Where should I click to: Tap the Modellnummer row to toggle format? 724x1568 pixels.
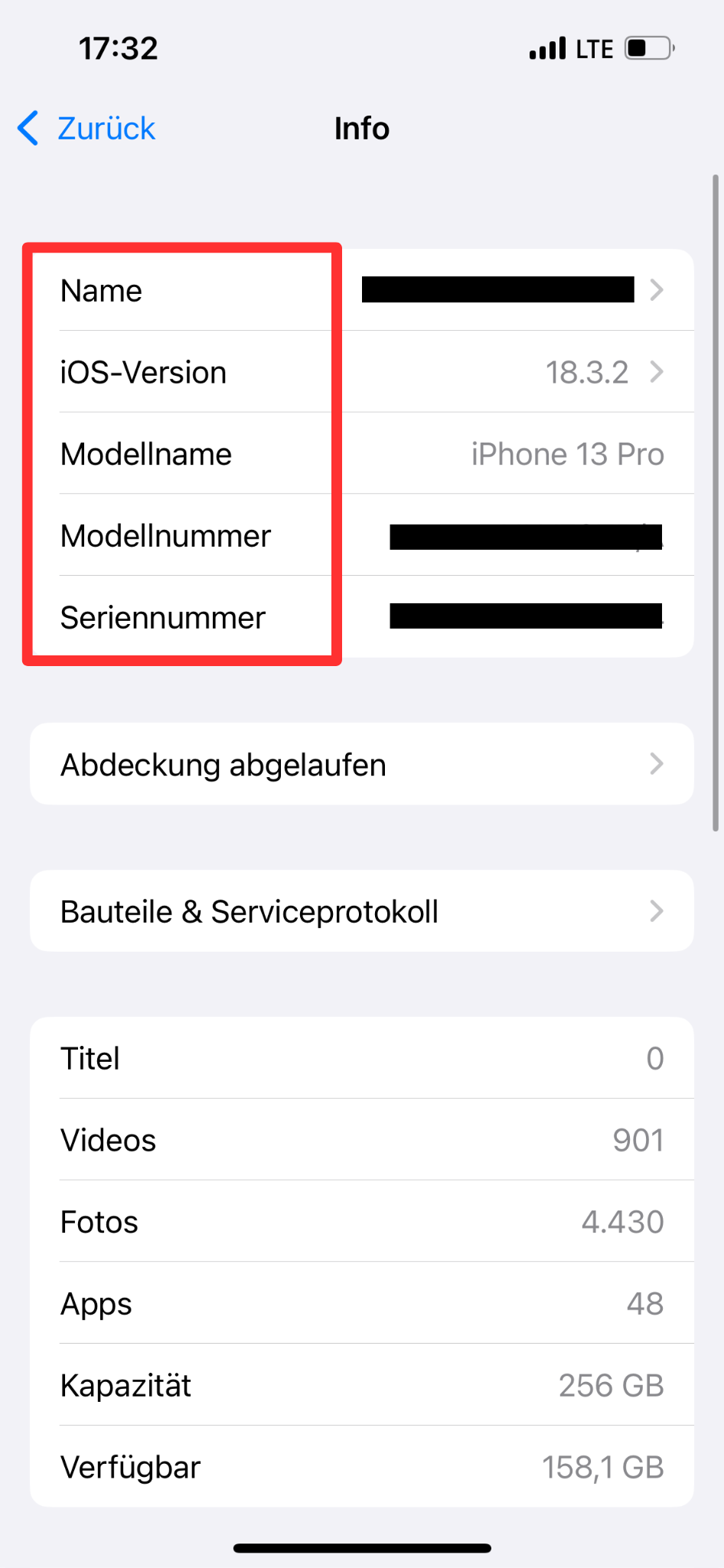(x=362, y=535)
